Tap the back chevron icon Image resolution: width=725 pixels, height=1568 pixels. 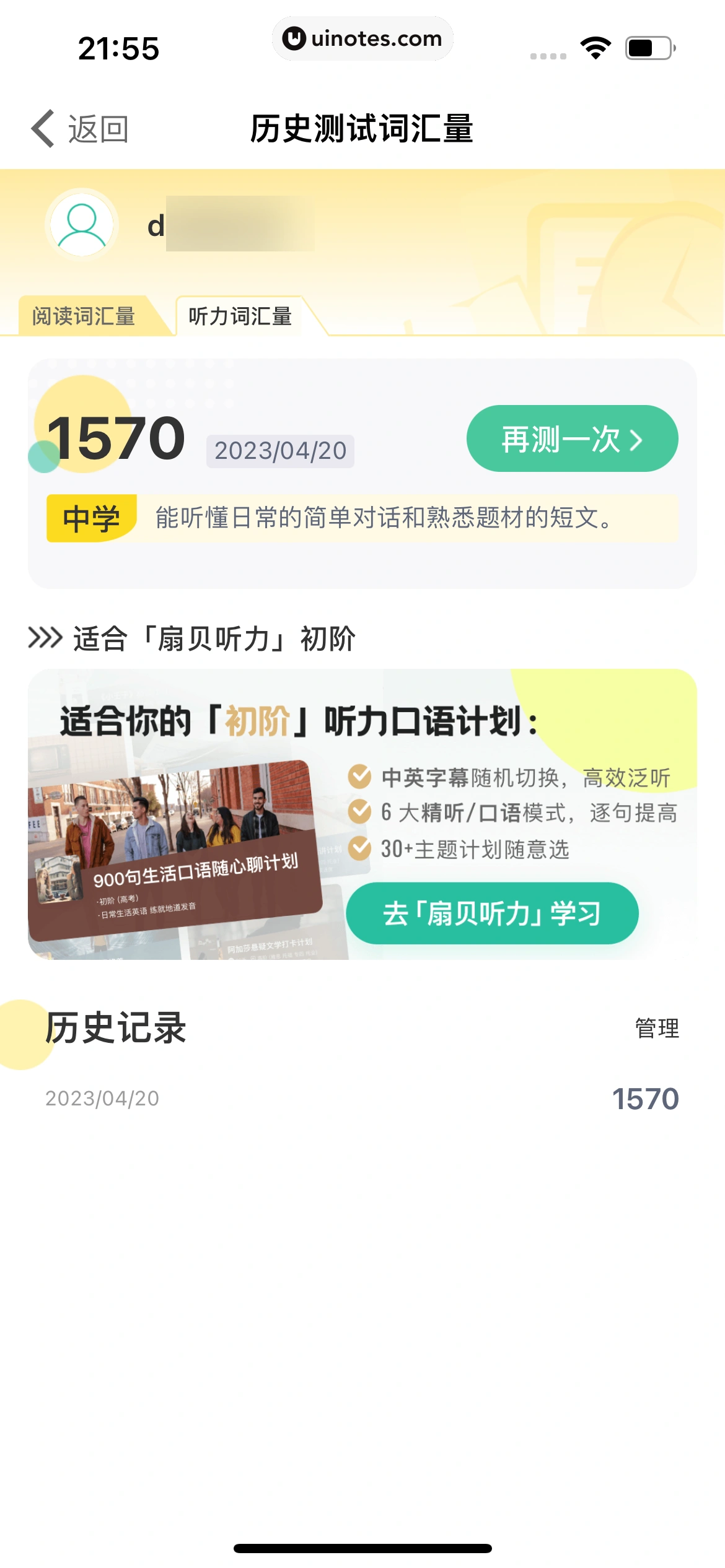click(42, 128)
